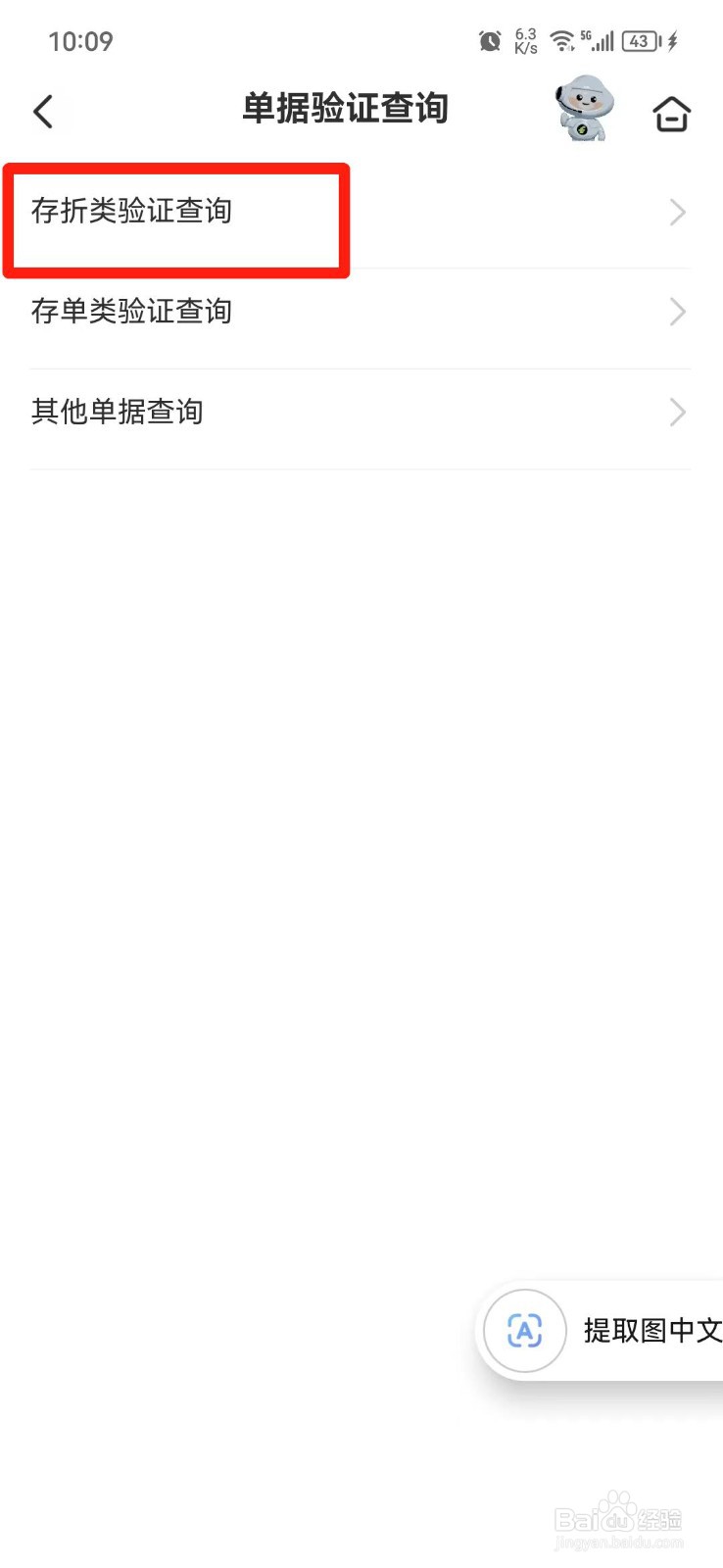Expand the 存折类验证查询 row chevron
Screen dimensions: 723x1568
pos(677,213)
